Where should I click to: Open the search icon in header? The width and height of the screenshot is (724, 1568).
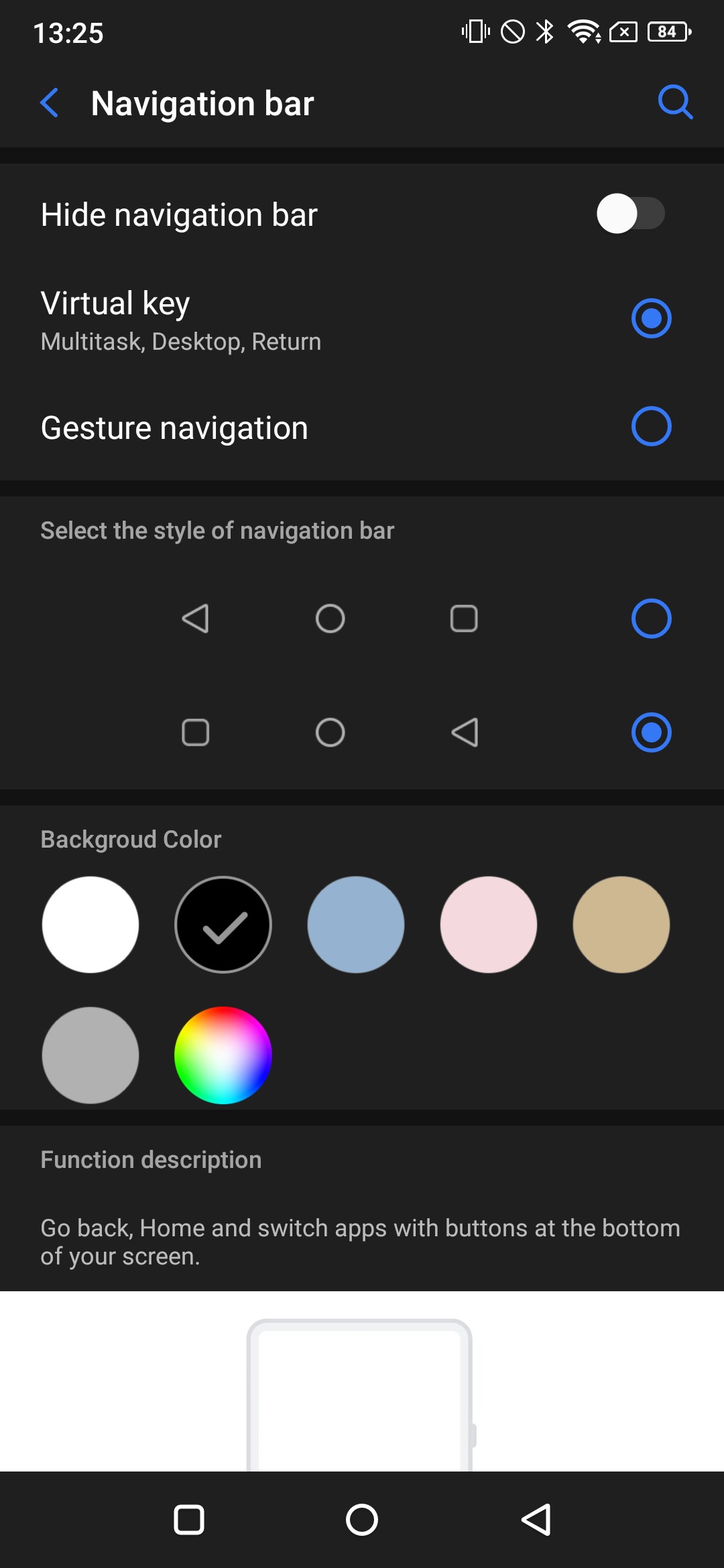(x=674, y=103)
